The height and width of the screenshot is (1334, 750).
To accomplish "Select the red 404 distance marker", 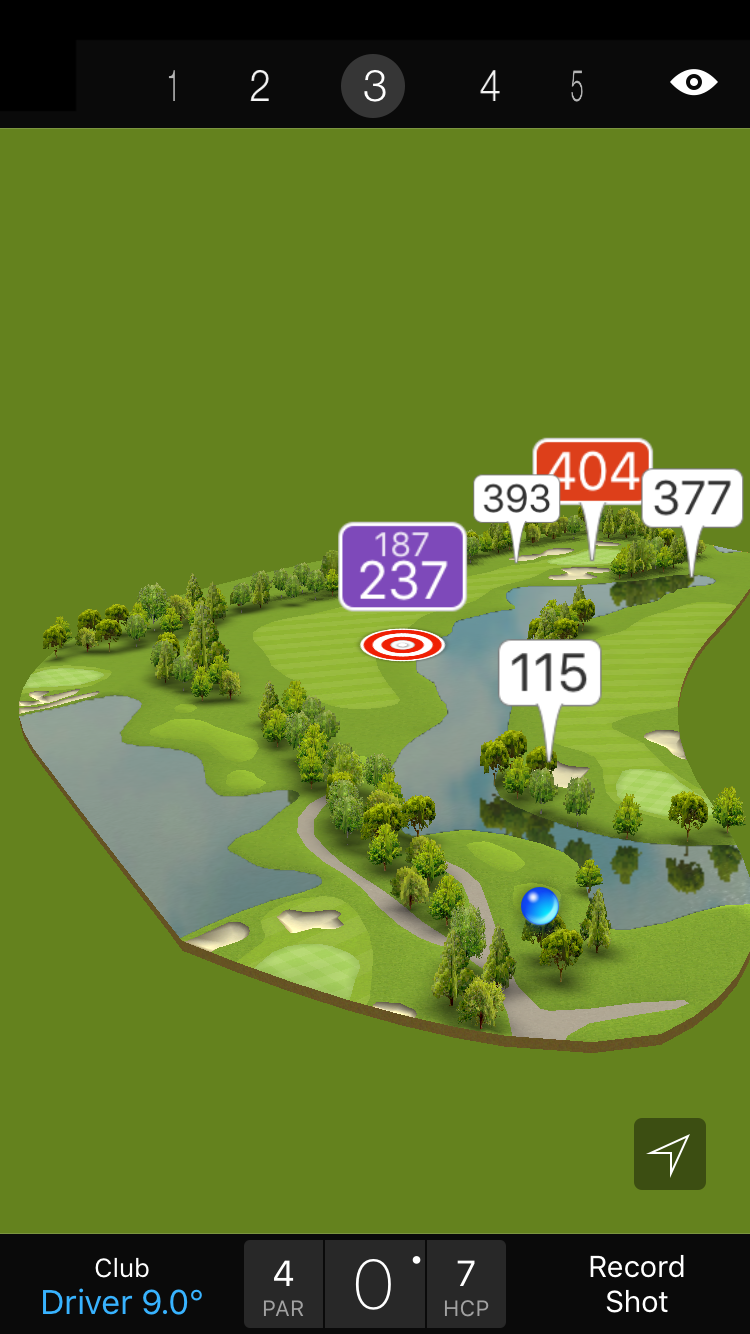I will [x=593, y=470].
